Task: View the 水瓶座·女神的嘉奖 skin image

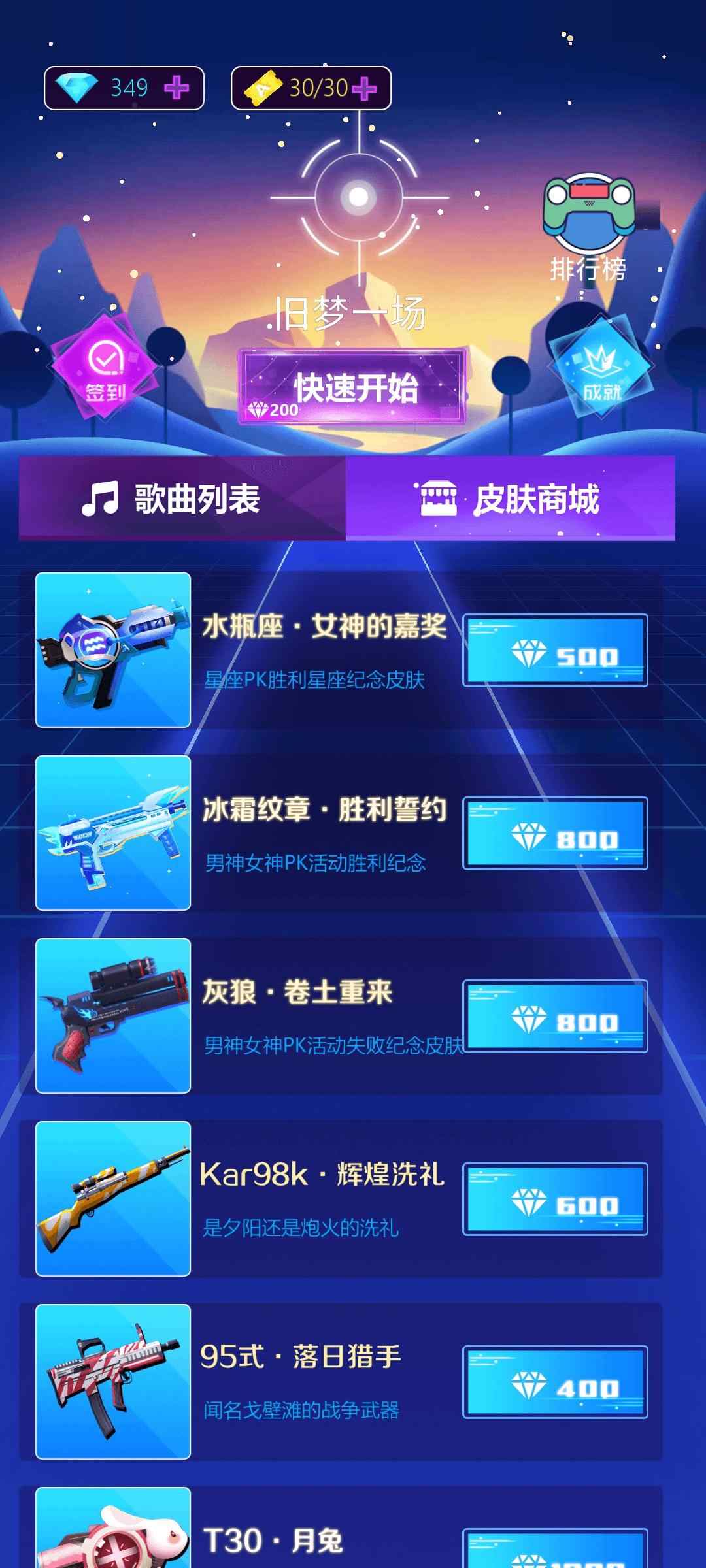Action: point(113,650)
